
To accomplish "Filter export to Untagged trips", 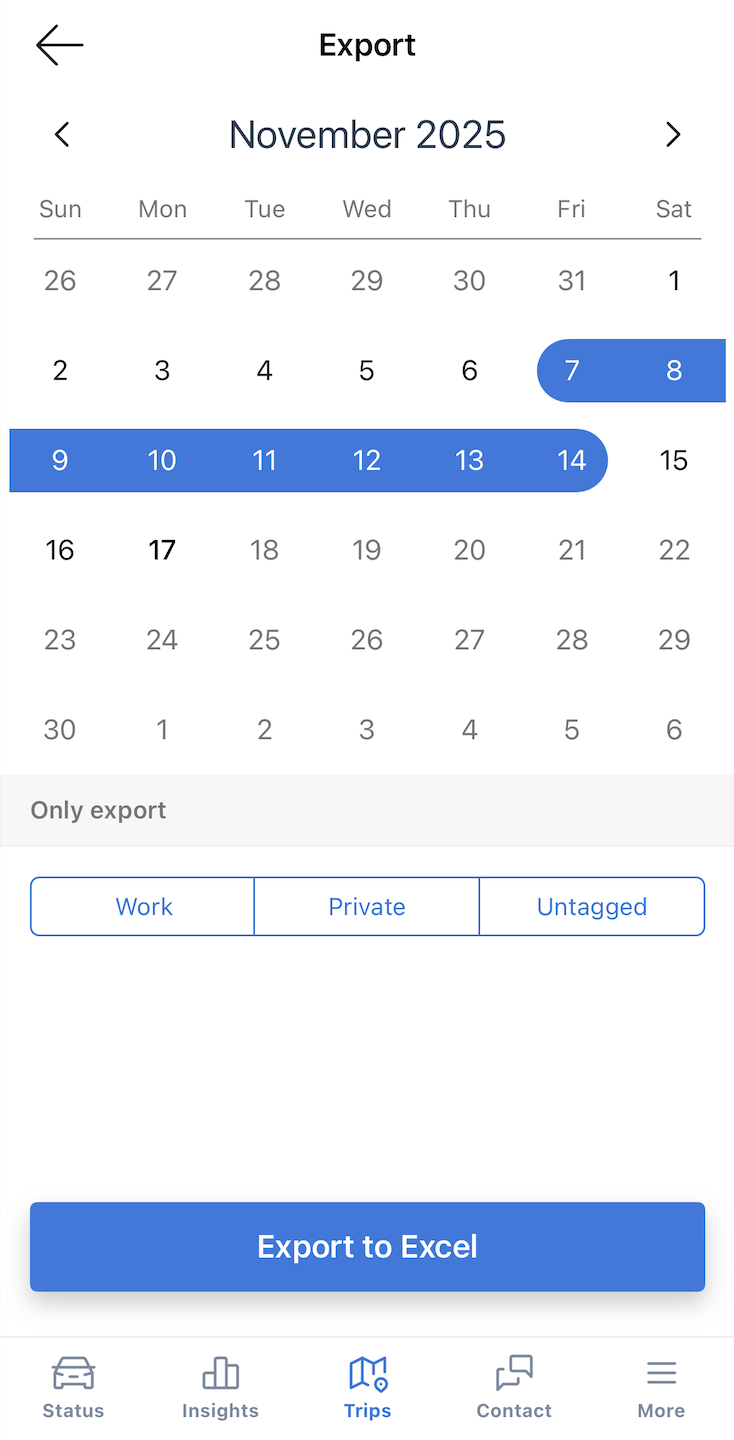I will 591,906.
